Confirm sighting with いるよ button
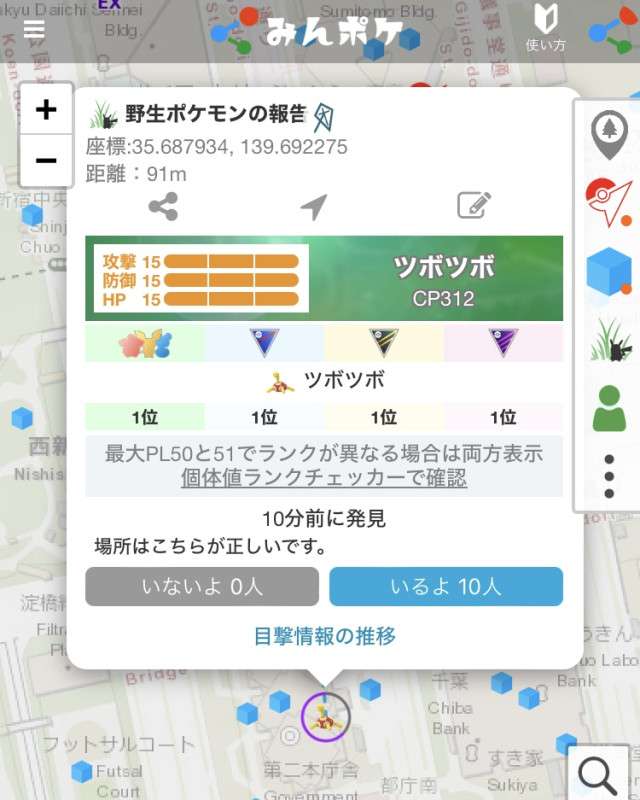Screen dimensions: 640x800 (446, 587)
